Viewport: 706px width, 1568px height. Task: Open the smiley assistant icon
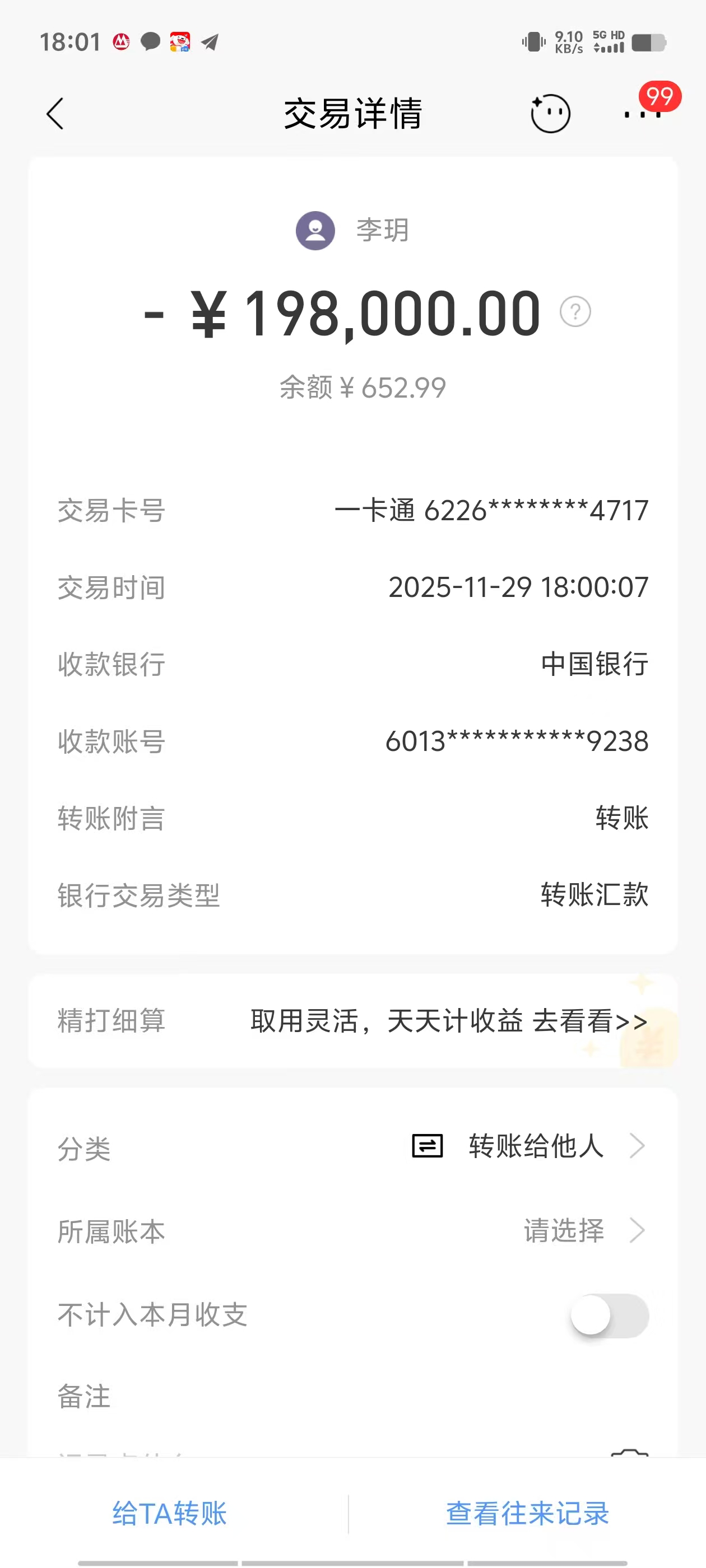[550, 114]
